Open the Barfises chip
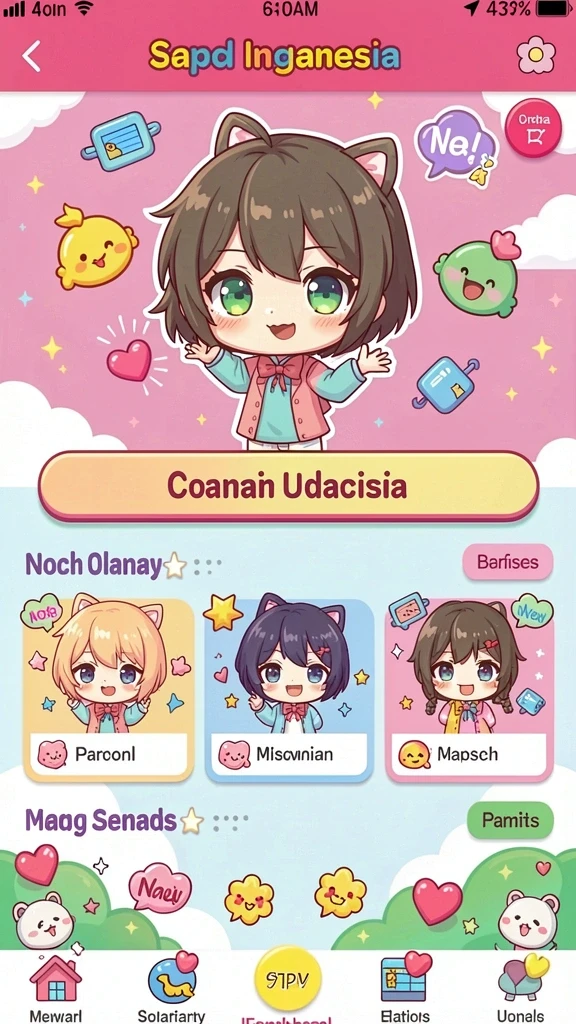This screenshot has height=1024, width=576. point(507,562)
